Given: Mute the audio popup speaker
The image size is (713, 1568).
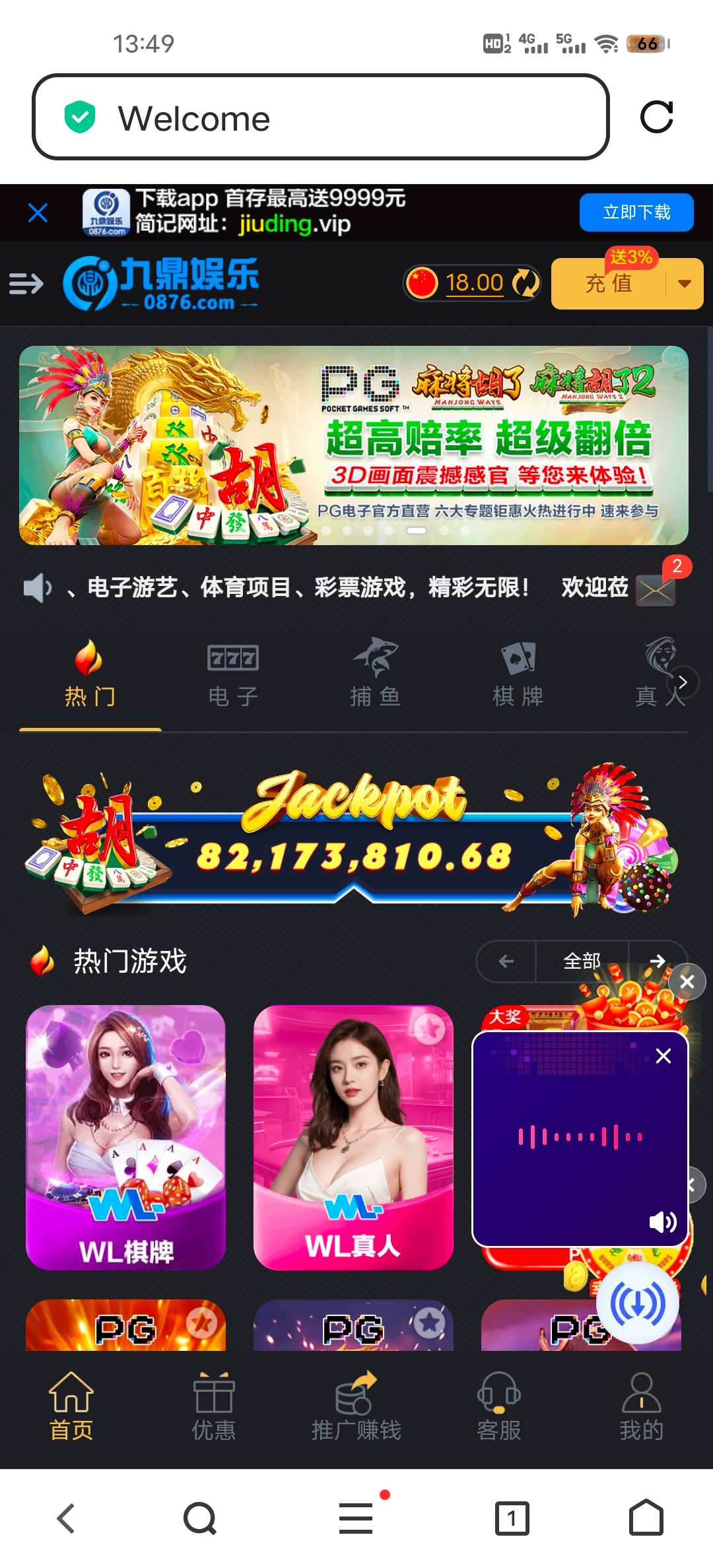Looking at the screenshot, I should 662,1222.
